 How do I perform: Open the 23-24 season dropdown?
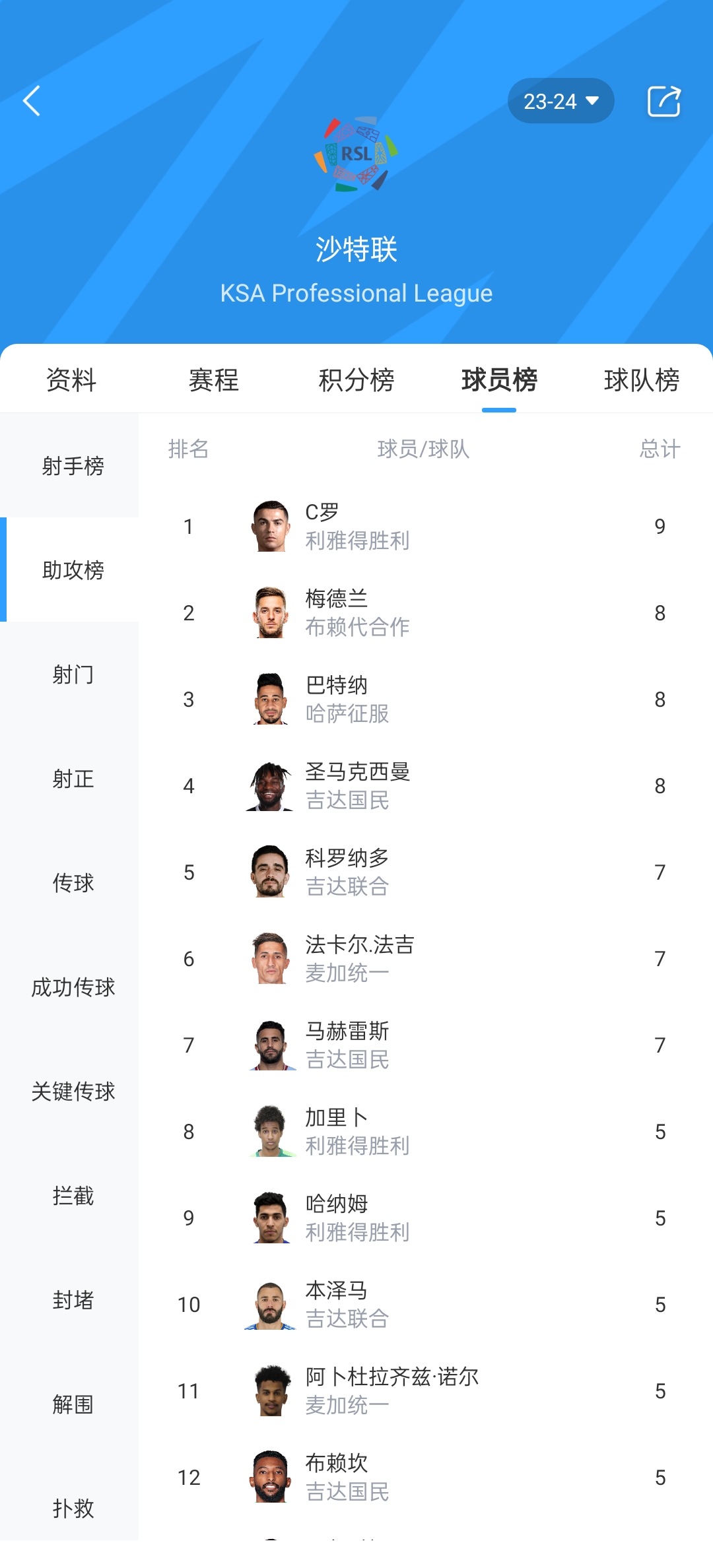tap(560, 101)
